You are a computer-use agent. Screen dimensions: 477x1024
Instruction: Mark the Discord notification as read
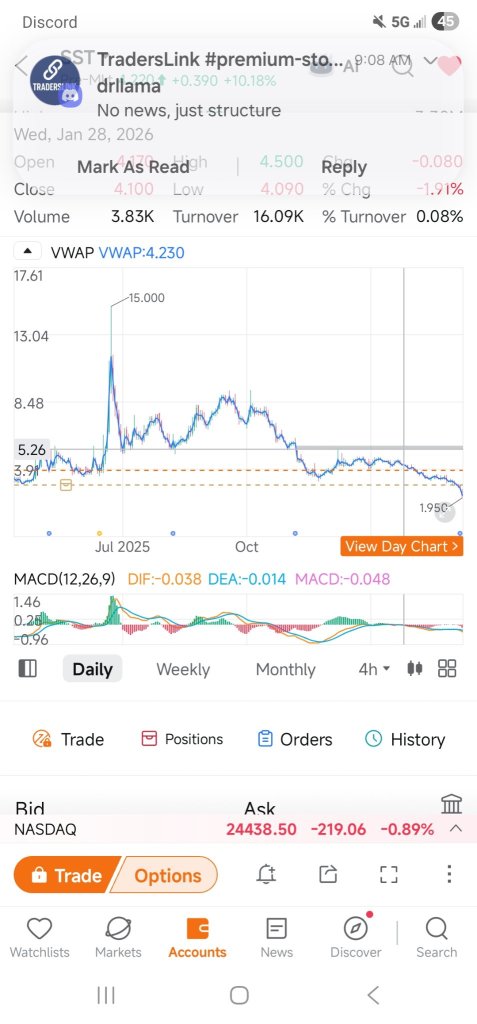tap(133, 167)
